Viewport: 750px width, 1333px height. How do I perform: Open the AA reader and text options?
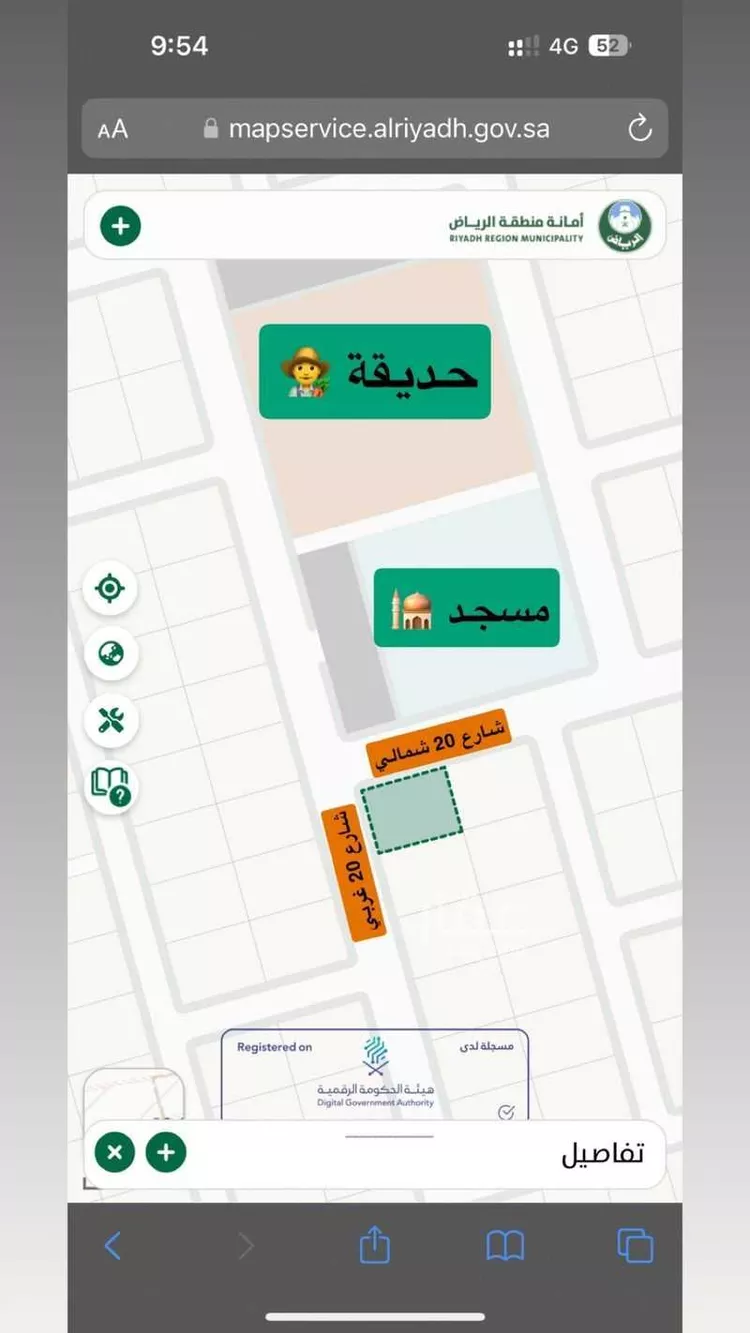point(113,130)
